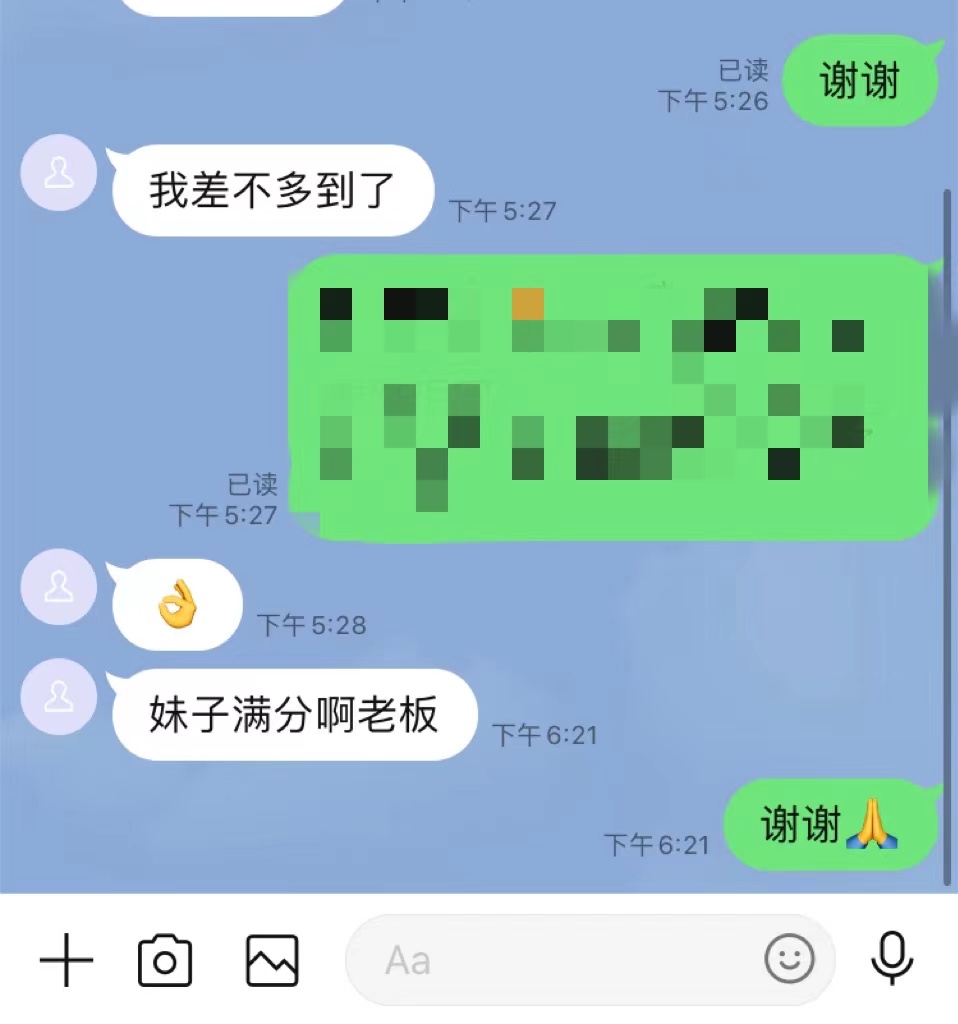Open the plus attachment menu
The width and height of the screenshot is (958, 1024).
pyautogui.click(x=66, y=961)
